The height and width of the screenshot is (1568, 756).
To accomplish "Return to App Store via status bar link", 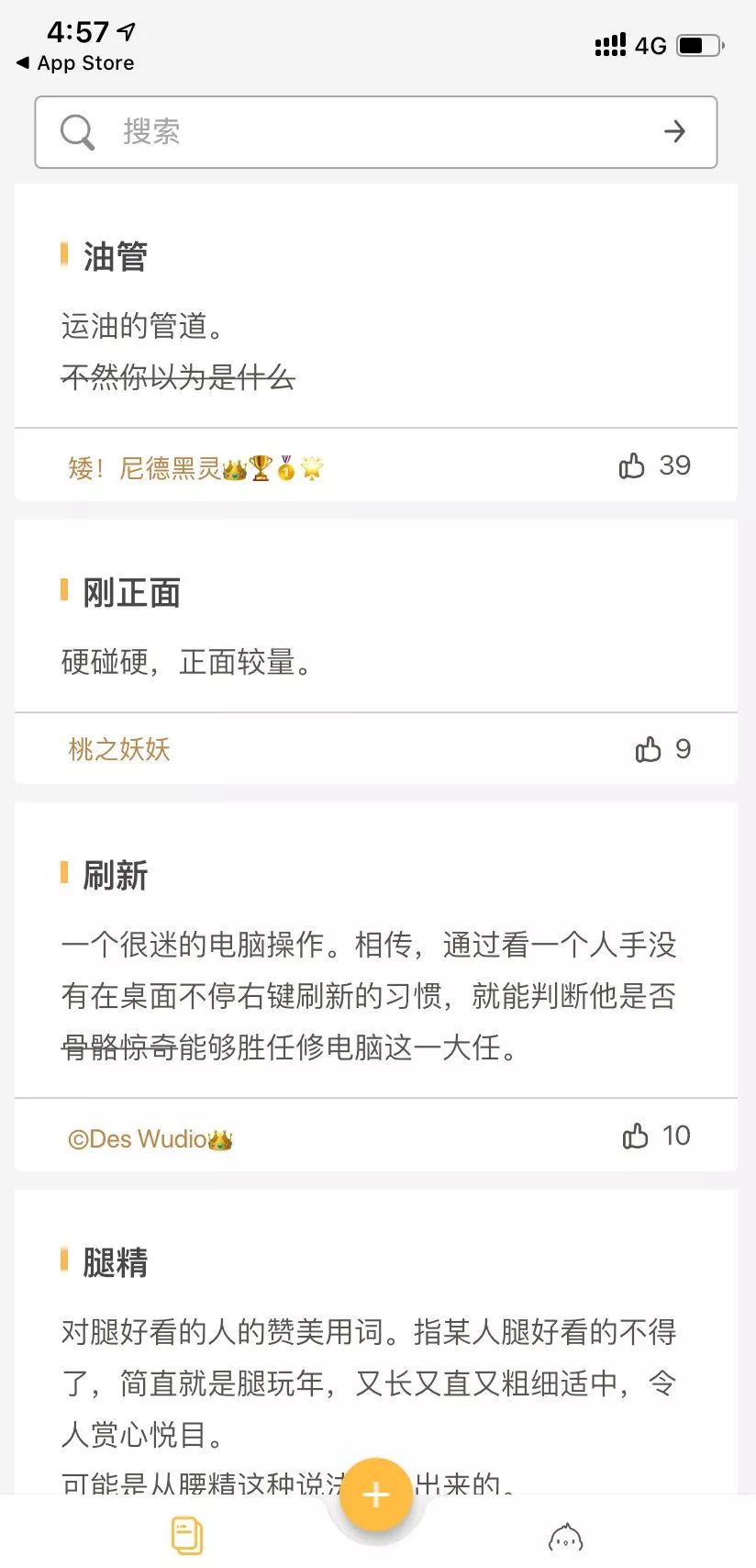I will [x=73, y=63].
